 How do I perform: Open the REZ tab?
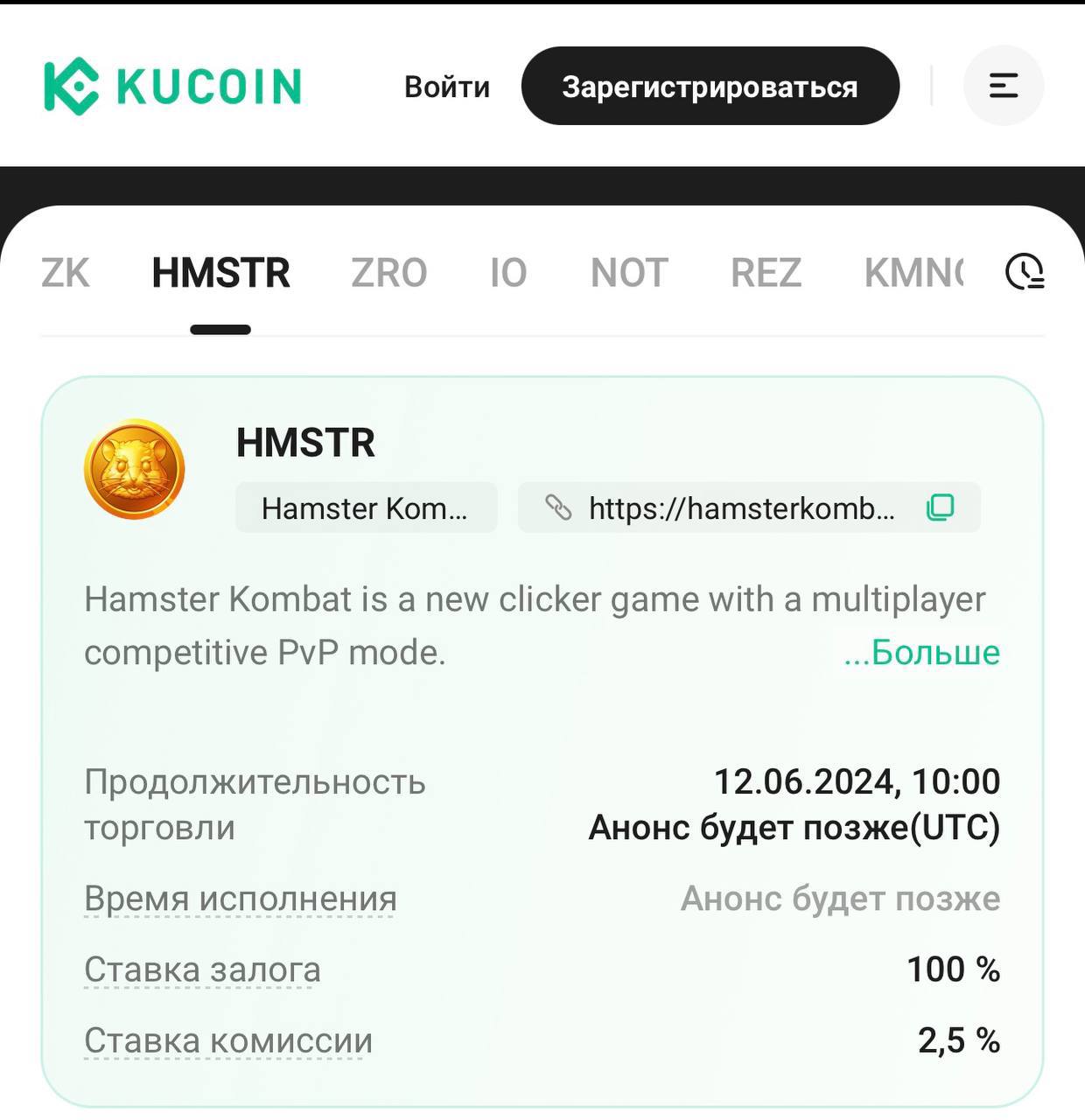coord(766,273)
